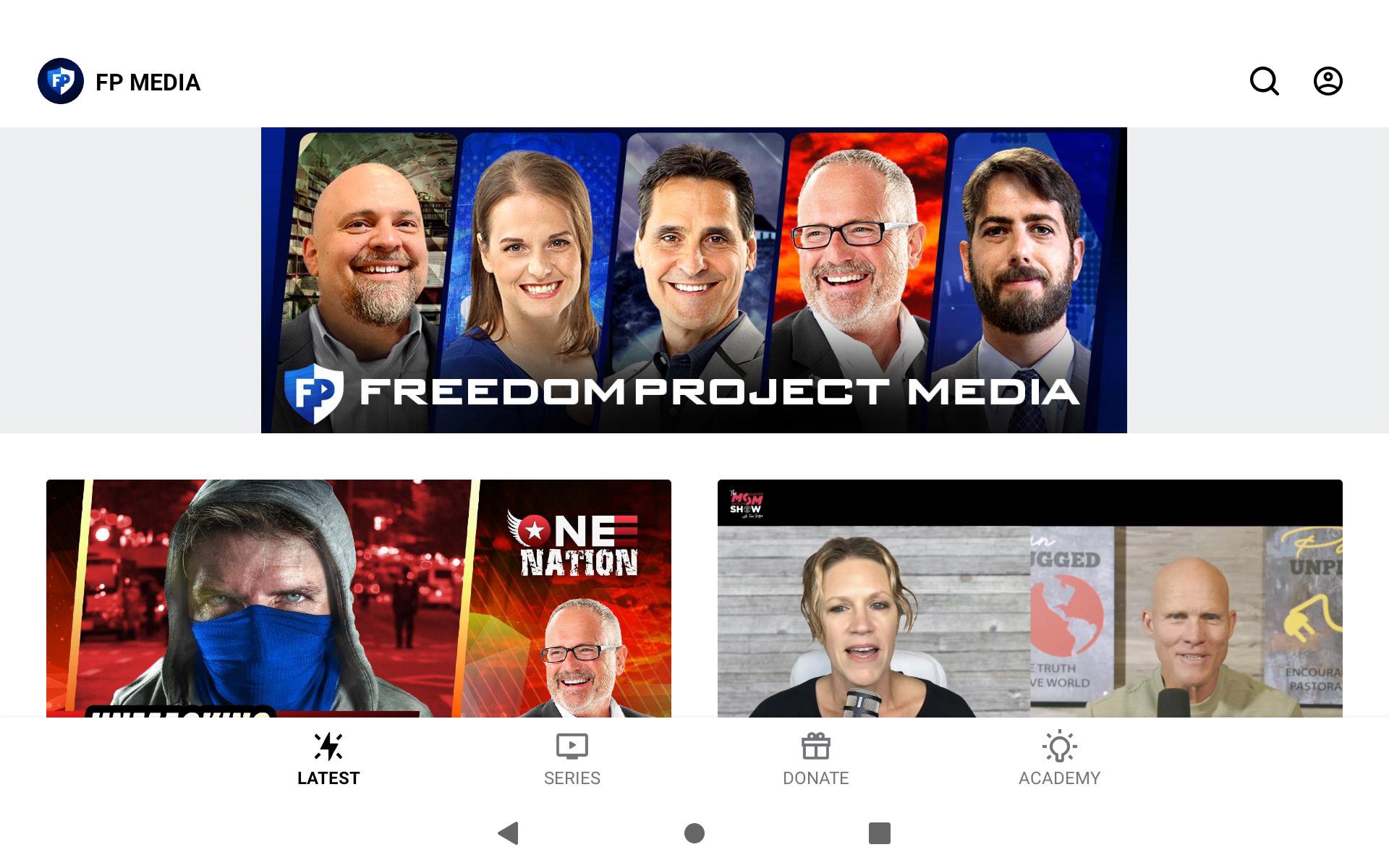Open the account profile icon
Image resolution: width=1389 pixels, height=868 pixels.
1328,81
